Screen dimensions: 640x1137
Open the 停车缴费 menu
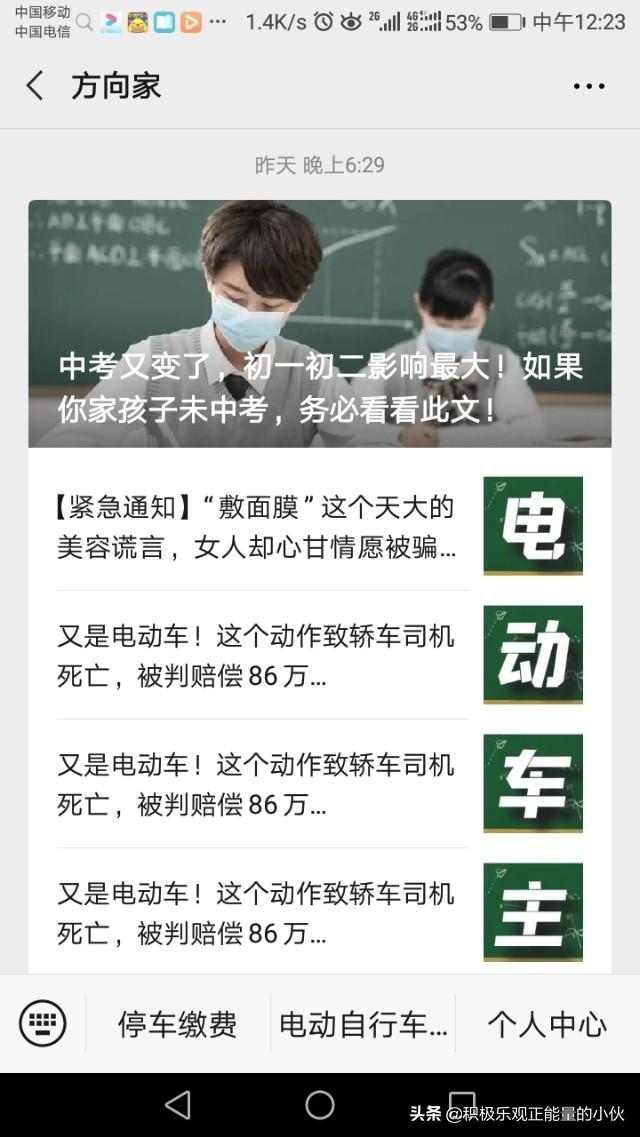tap(178, 1024)
